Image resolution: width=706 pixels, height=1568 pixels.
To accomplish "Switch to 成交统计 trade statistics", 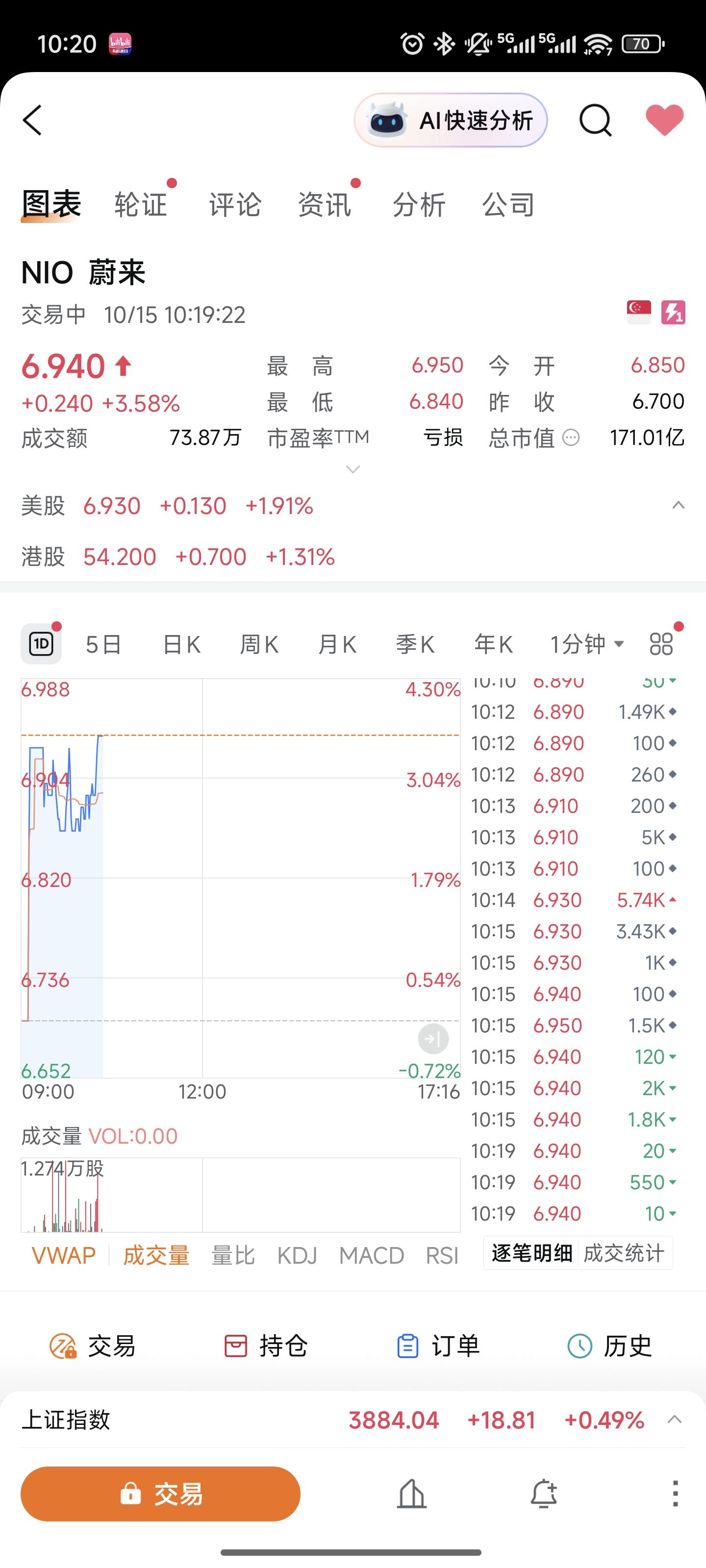I will coord(624,1253).
